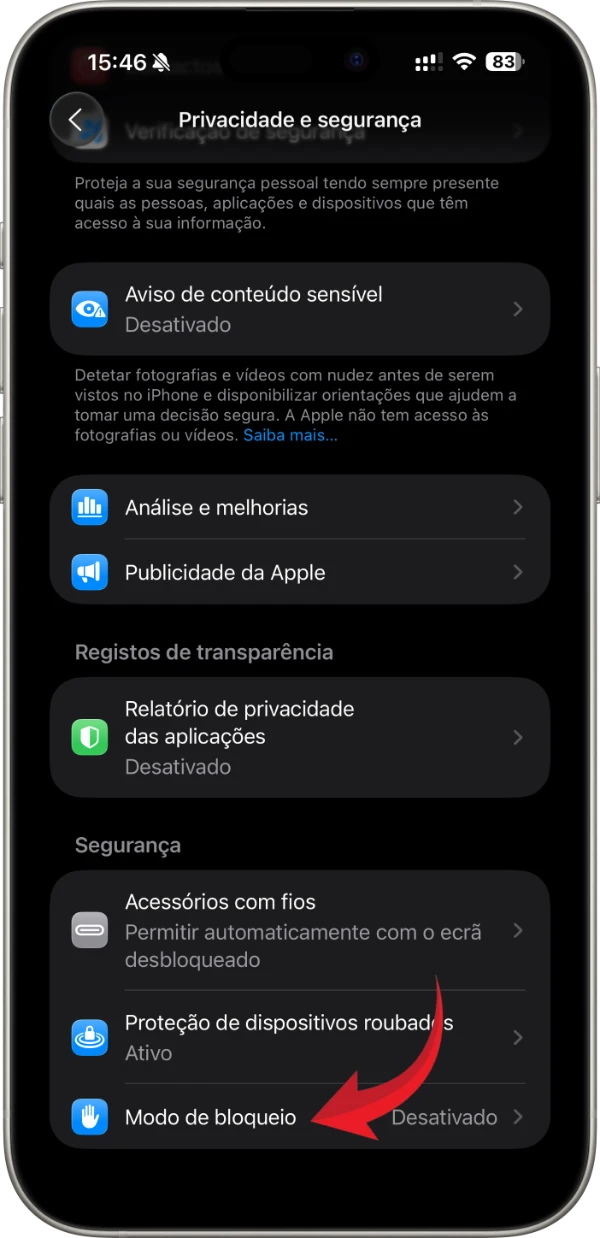Viewport: 600px width, 1238px height.
Task: Open Relatório de privacidade das aplicações
Action: (300, 737)
